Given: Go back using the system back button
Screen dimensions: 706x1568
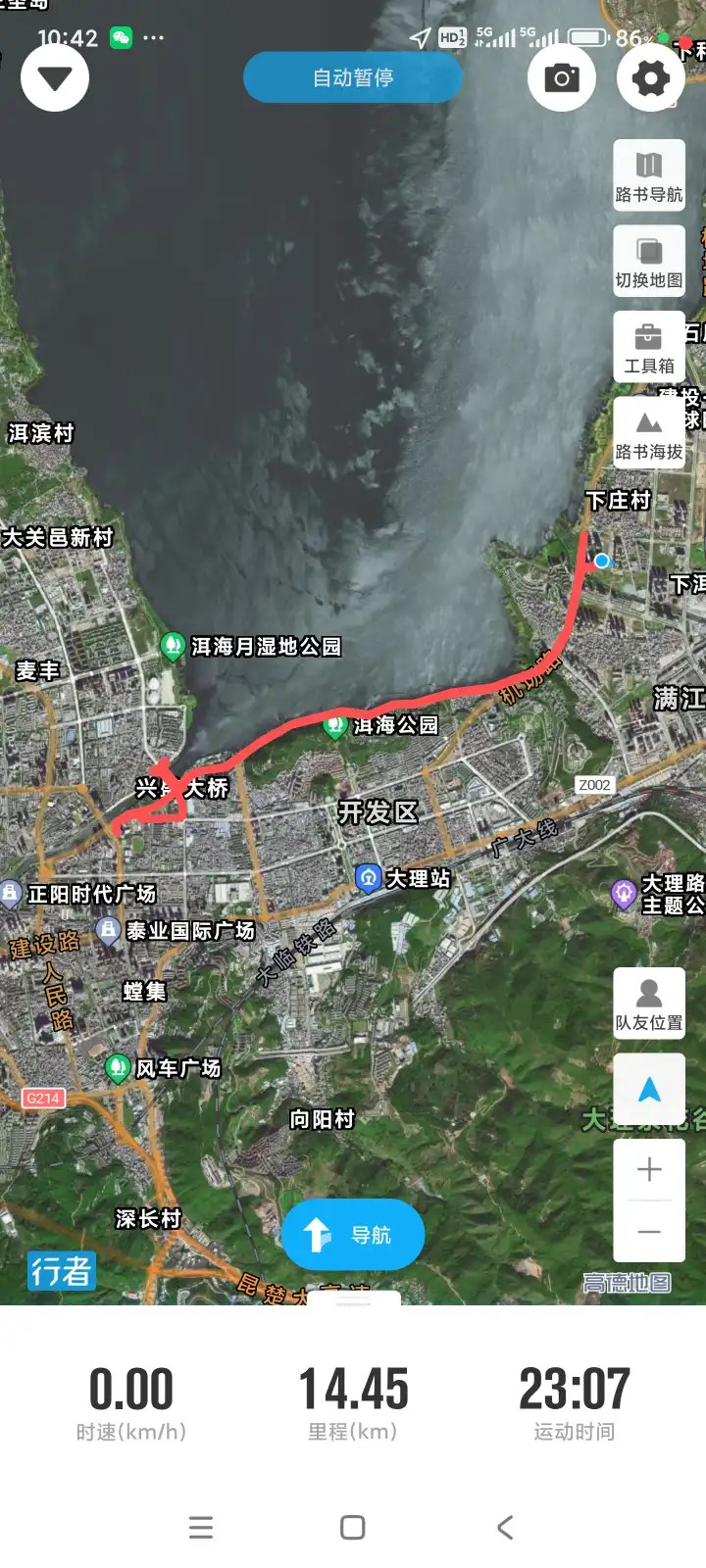Looking at the screenshot, I should pos(505,1527).
